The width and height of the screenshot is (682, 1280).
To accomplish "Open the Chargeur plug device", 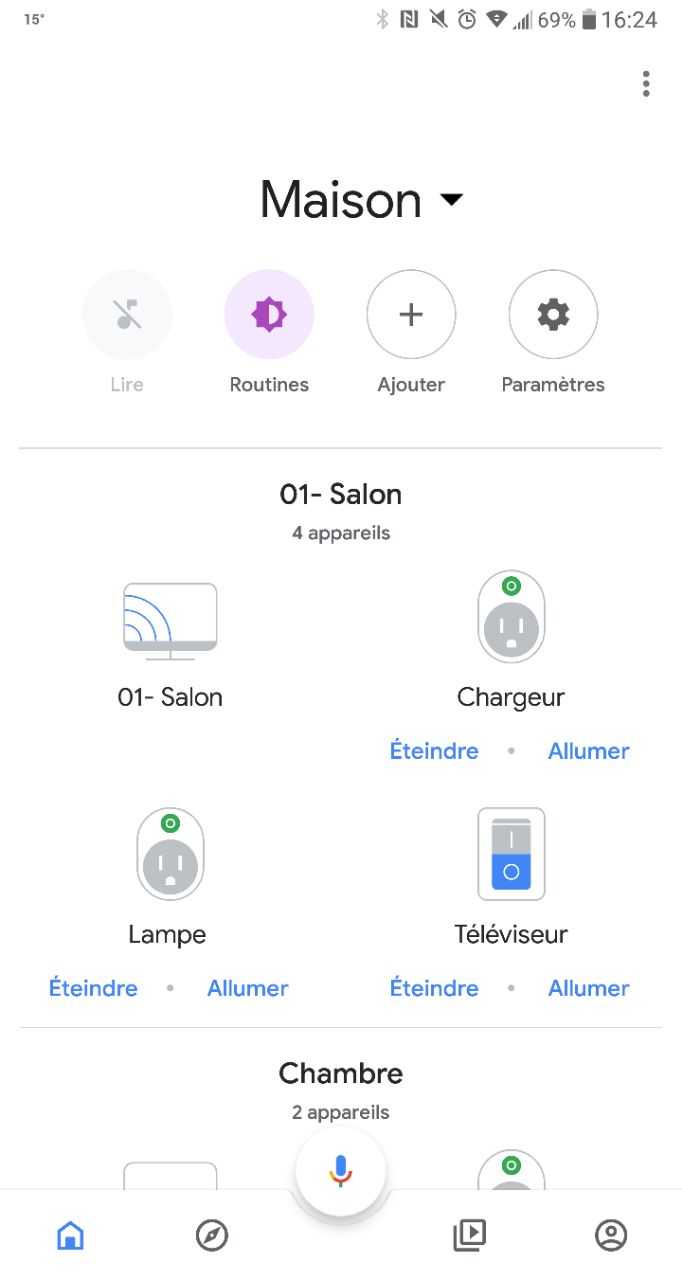I will [511, 617].
